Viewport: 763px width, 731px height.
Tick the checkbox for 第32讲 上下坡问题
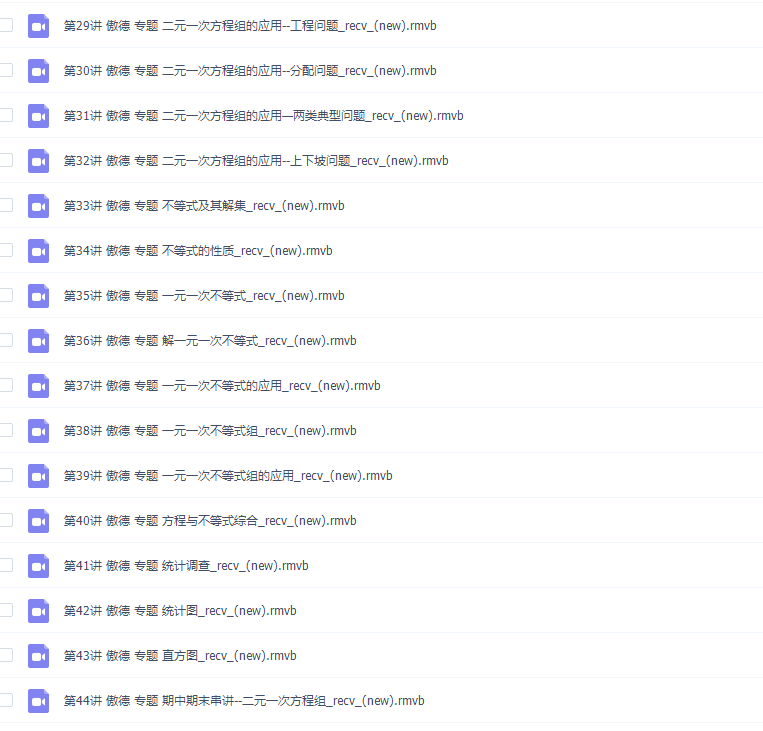click(6, 160)
